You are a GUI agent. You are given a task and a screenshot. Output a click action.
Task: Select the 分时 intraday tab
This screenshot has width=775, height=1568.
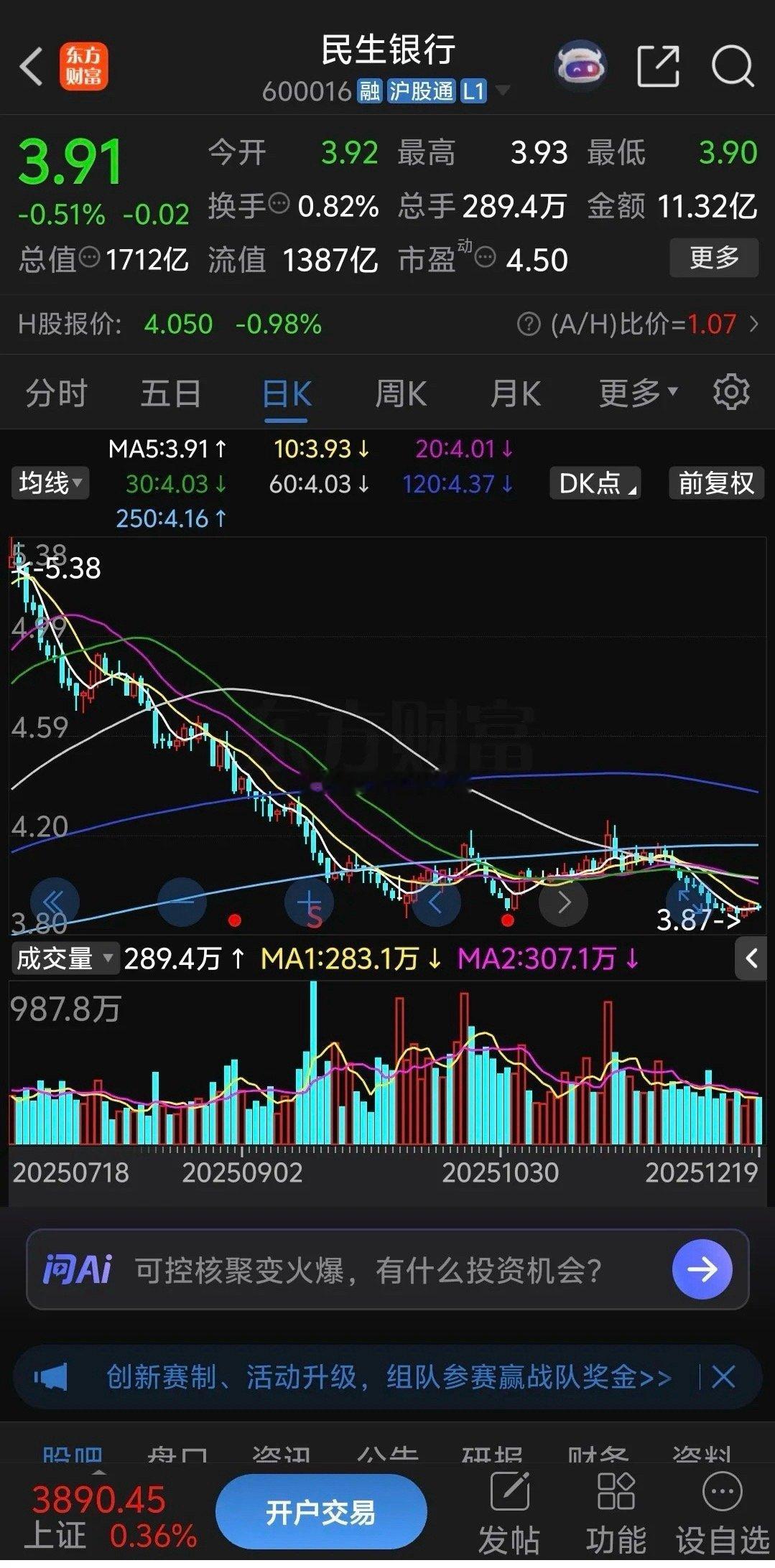coord(57,393)
